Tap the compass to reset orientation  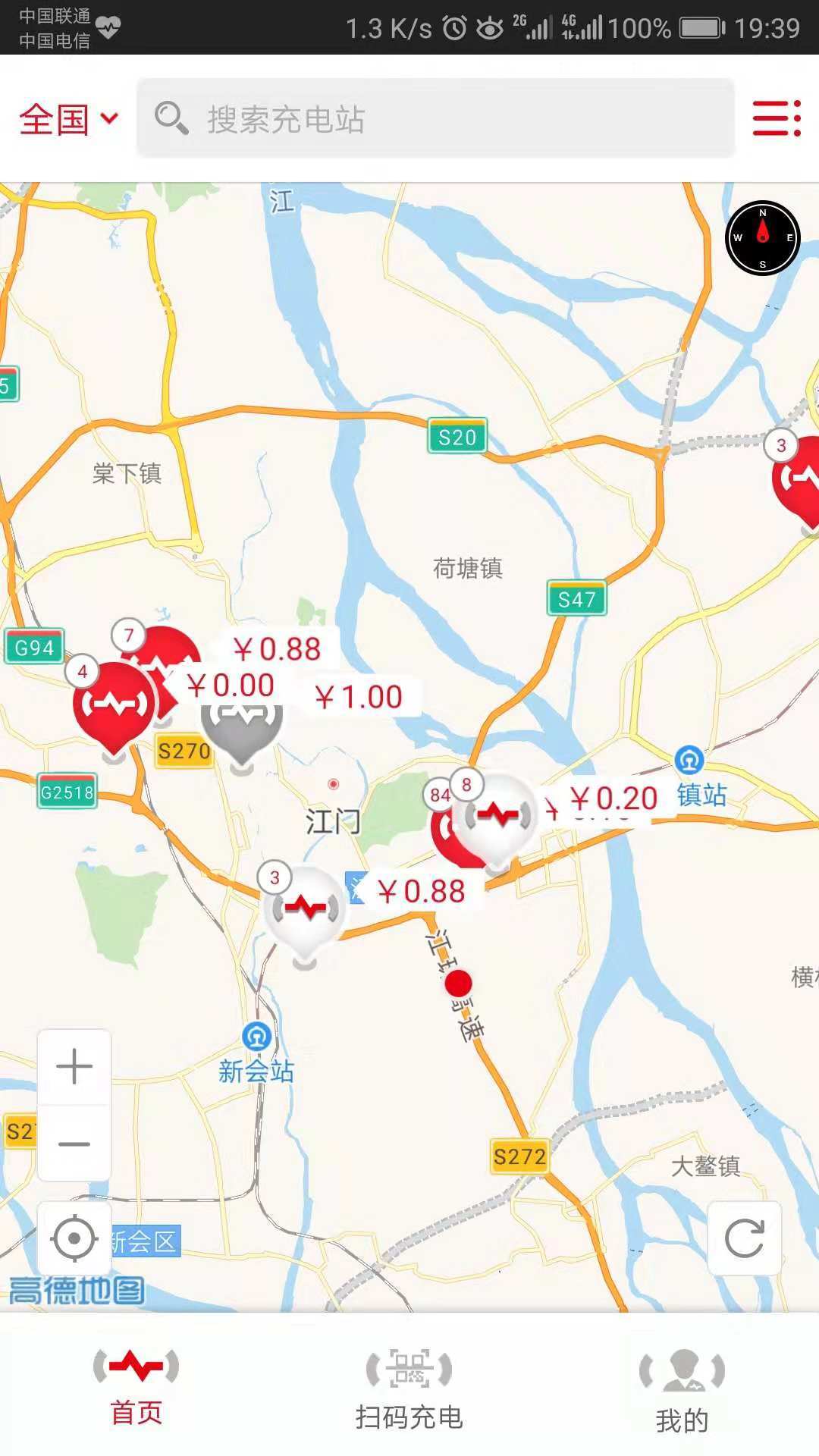pos(762,237)
